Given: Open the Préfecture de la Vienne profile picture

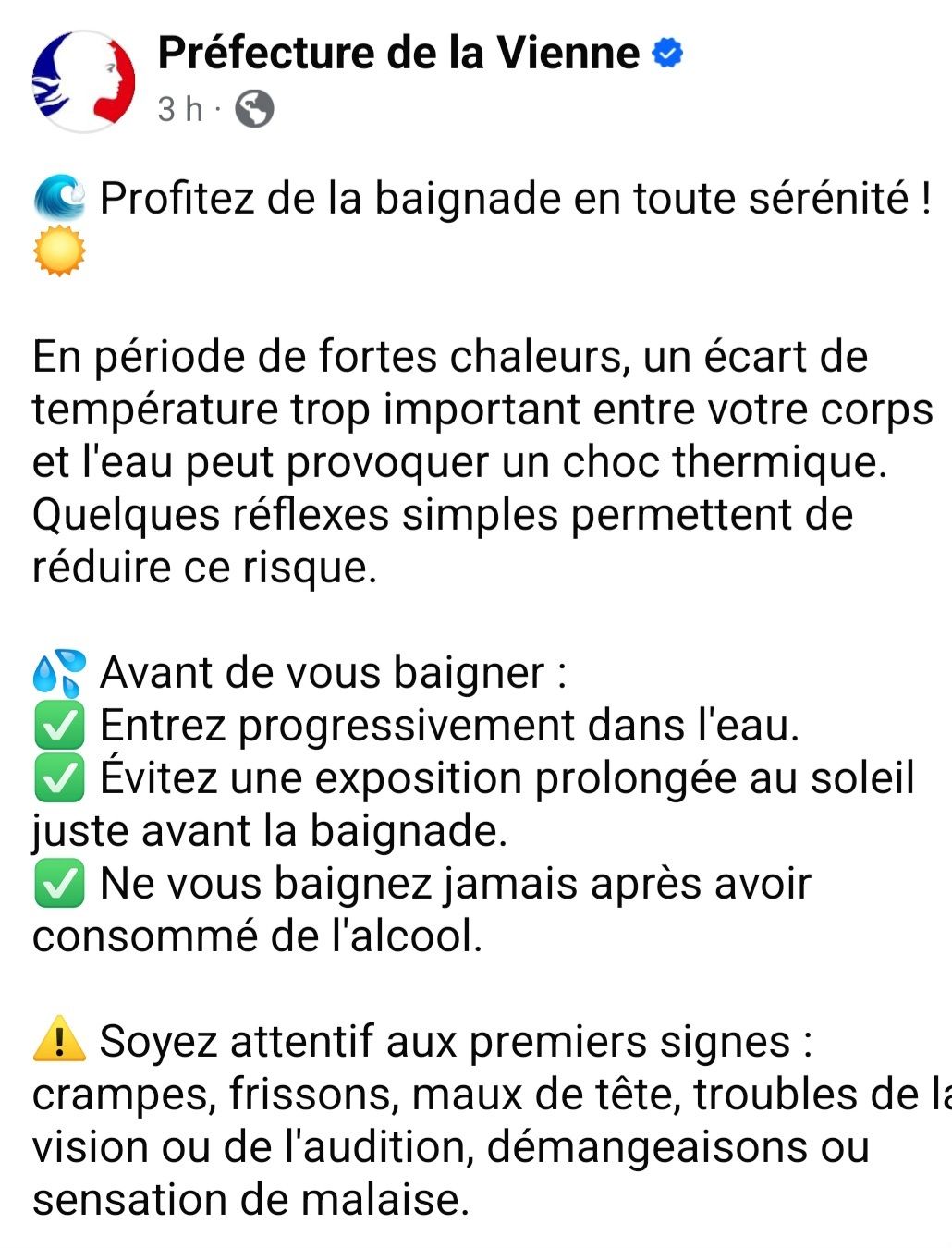Looking at the screenshot, I should coord(83,81).
